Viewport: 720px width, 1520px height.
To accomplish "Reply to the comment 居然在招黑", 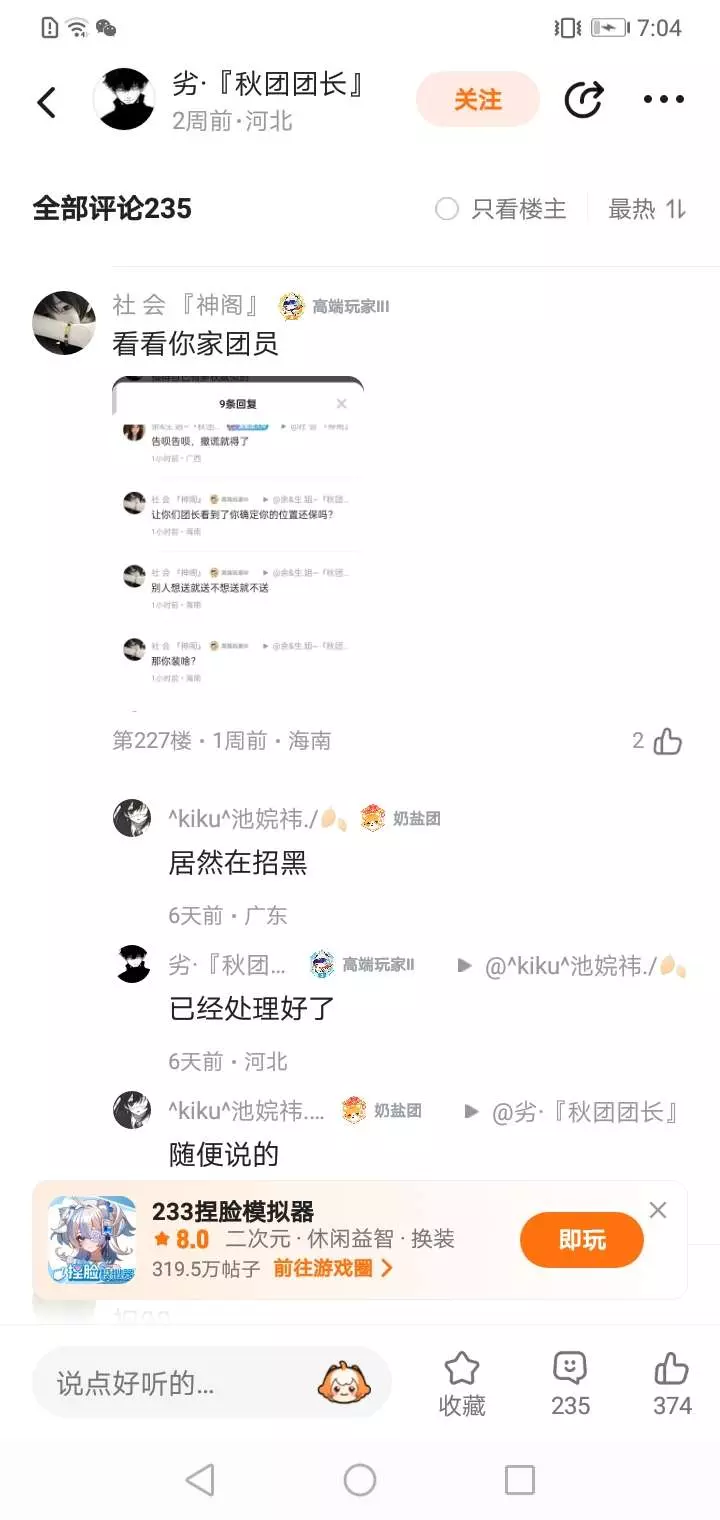I will (238, 863).
